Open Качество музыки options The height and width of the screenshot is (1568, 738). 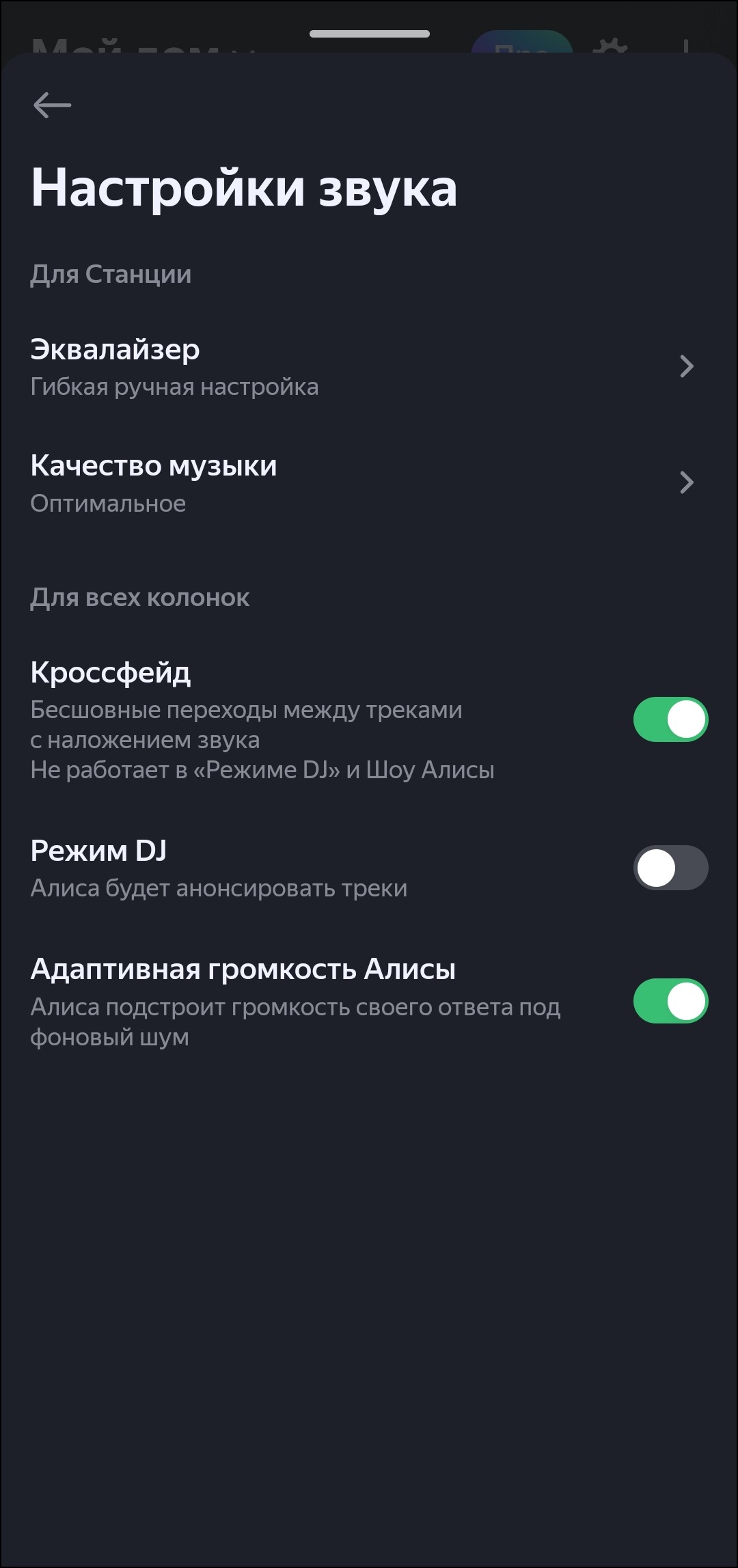coord(362,483)
